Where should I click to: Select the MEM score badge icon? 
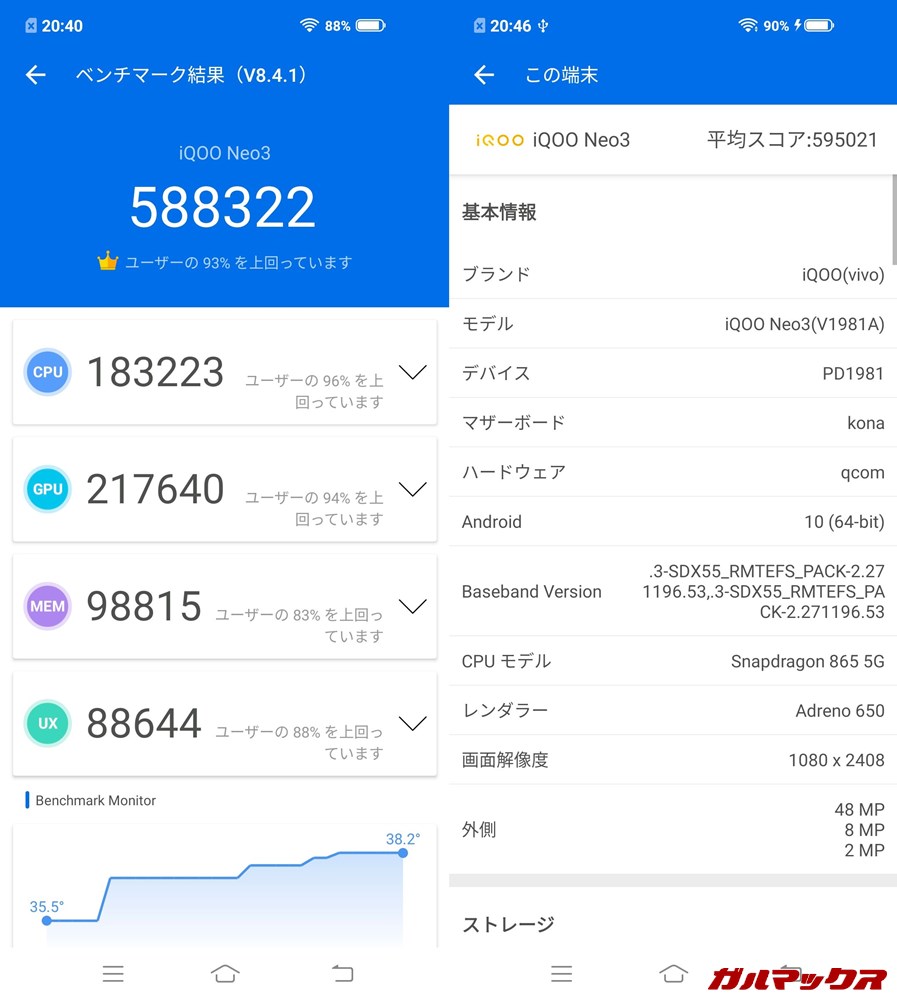tap(47, 606)
